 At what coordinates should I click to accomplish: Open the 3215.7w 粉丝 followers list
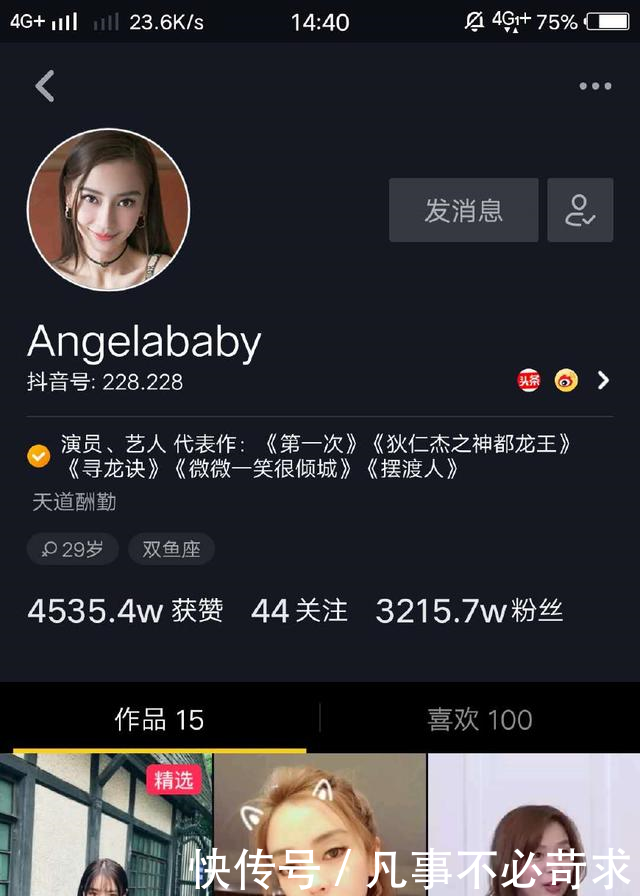pyautogui.click(x=469, y=611)
